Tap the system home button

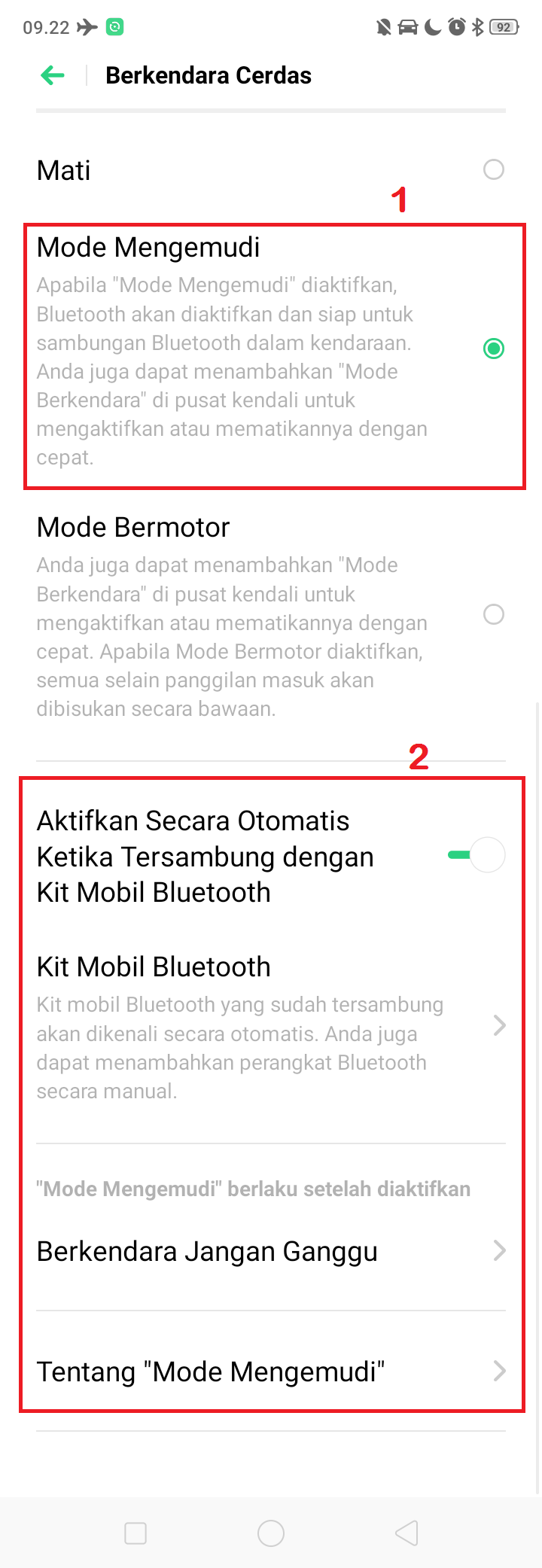click(x=271, y=1533)
